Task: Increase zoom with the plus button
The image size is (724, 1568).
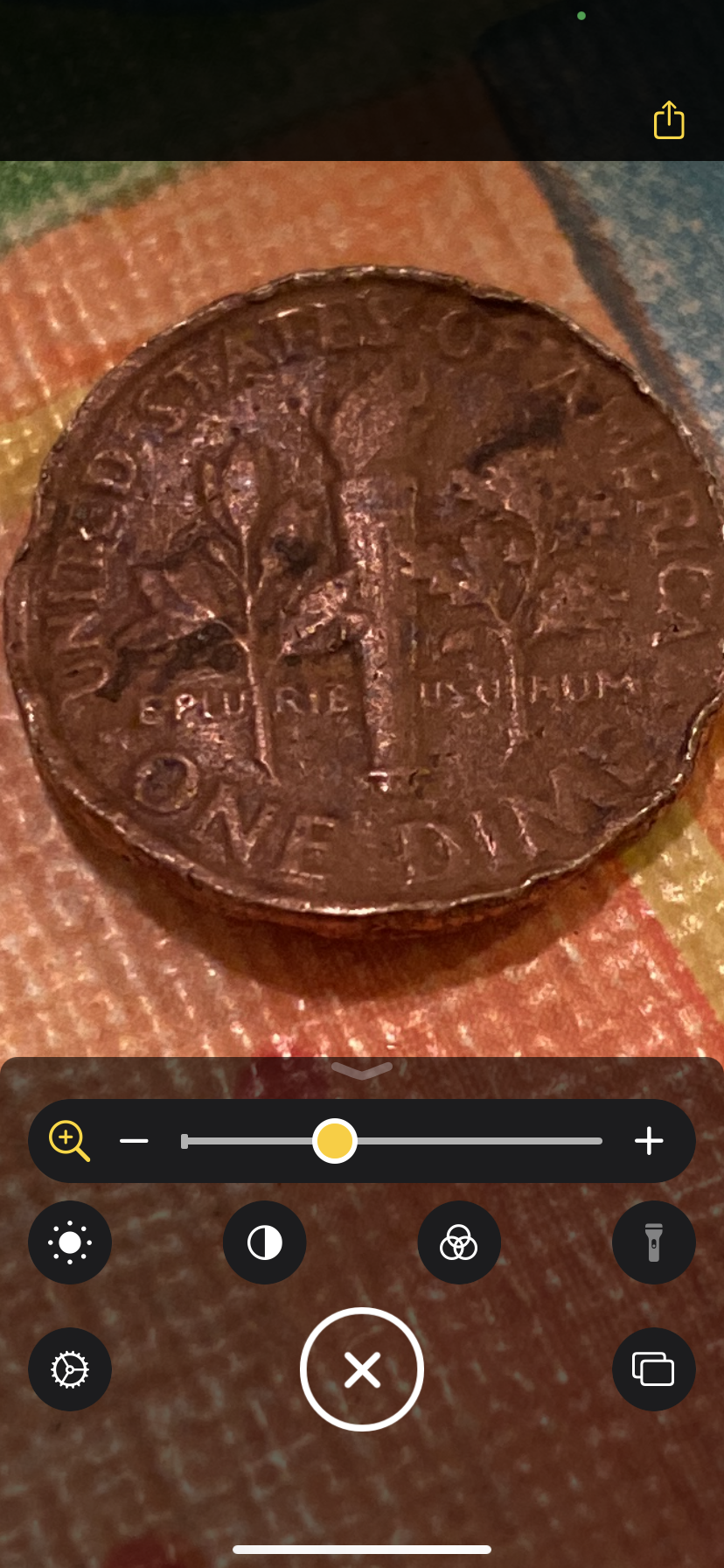Action: point(649,1141)
